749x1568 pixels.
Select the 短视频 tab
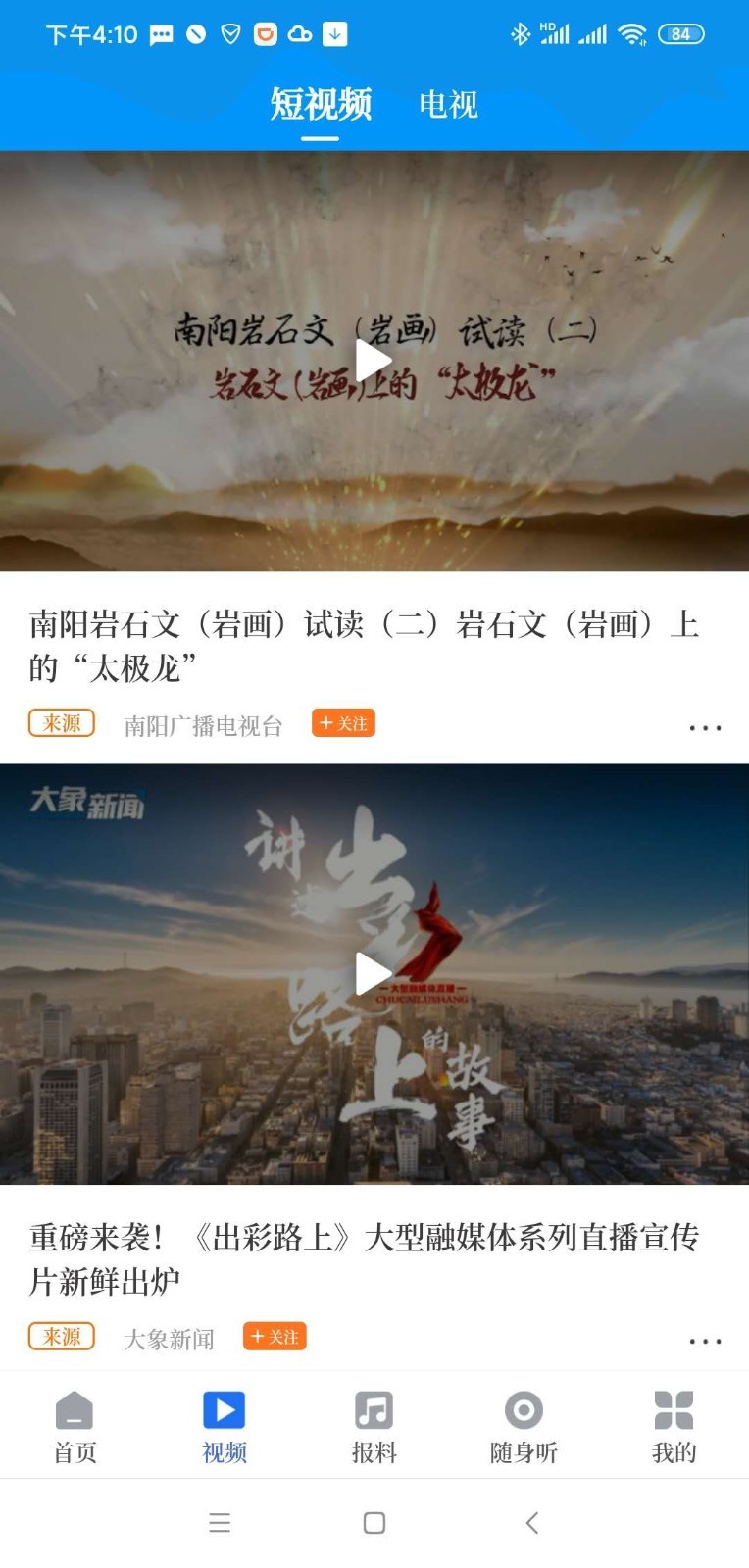click(321, 105)
